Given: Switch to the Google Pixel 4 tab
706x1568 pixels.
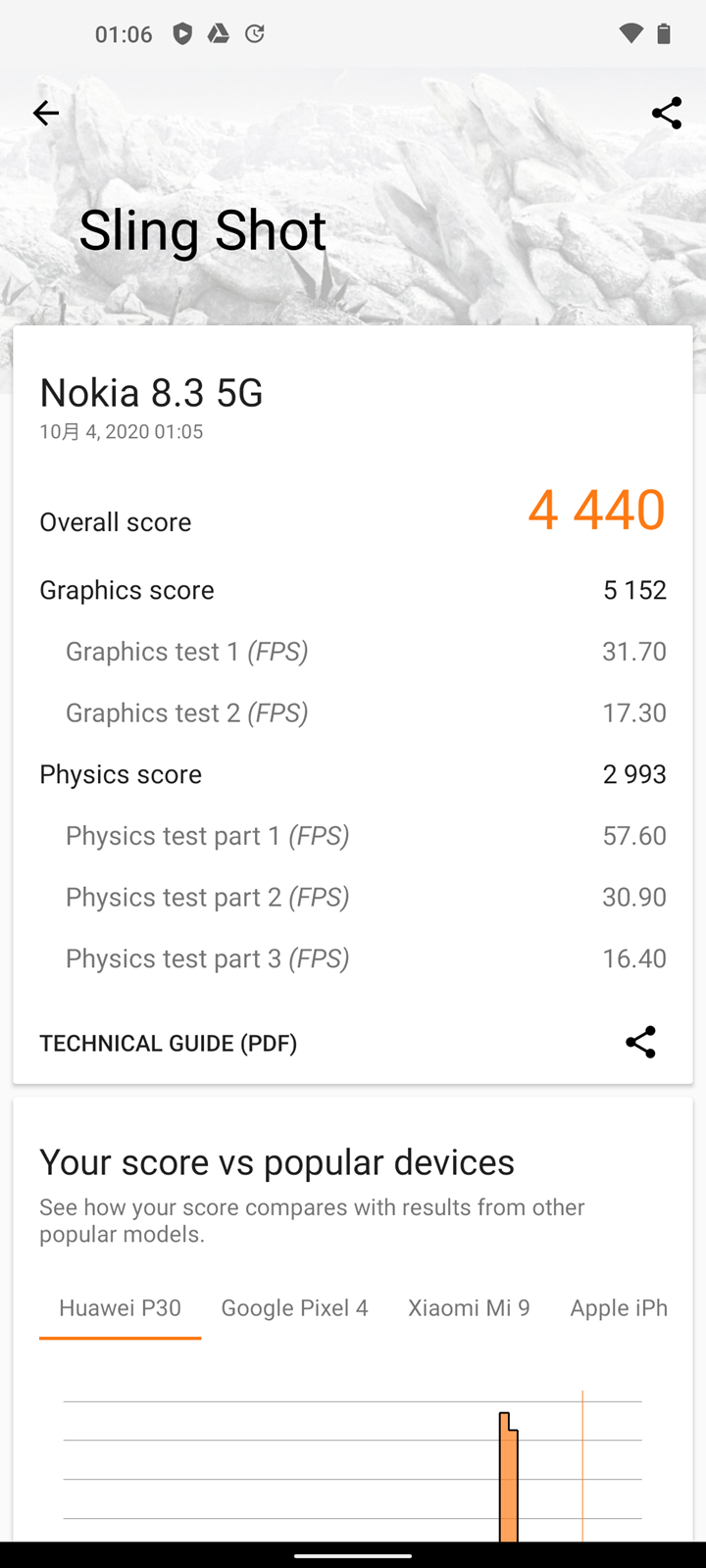Looking at the screenshot, I should coord(294,1308).
